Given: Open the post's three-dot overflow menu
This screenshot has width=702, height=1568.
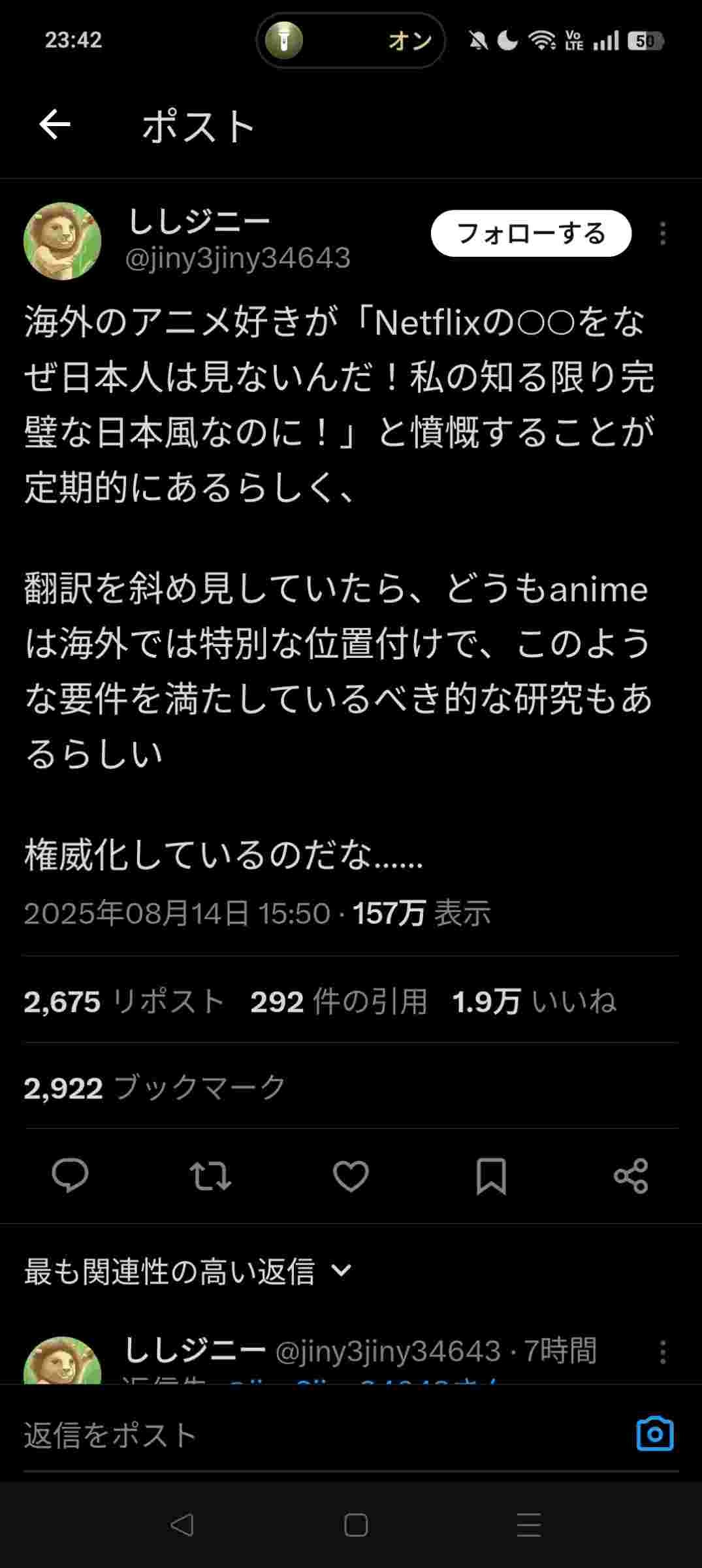Looking at the screenshot, I should (663, 233).
